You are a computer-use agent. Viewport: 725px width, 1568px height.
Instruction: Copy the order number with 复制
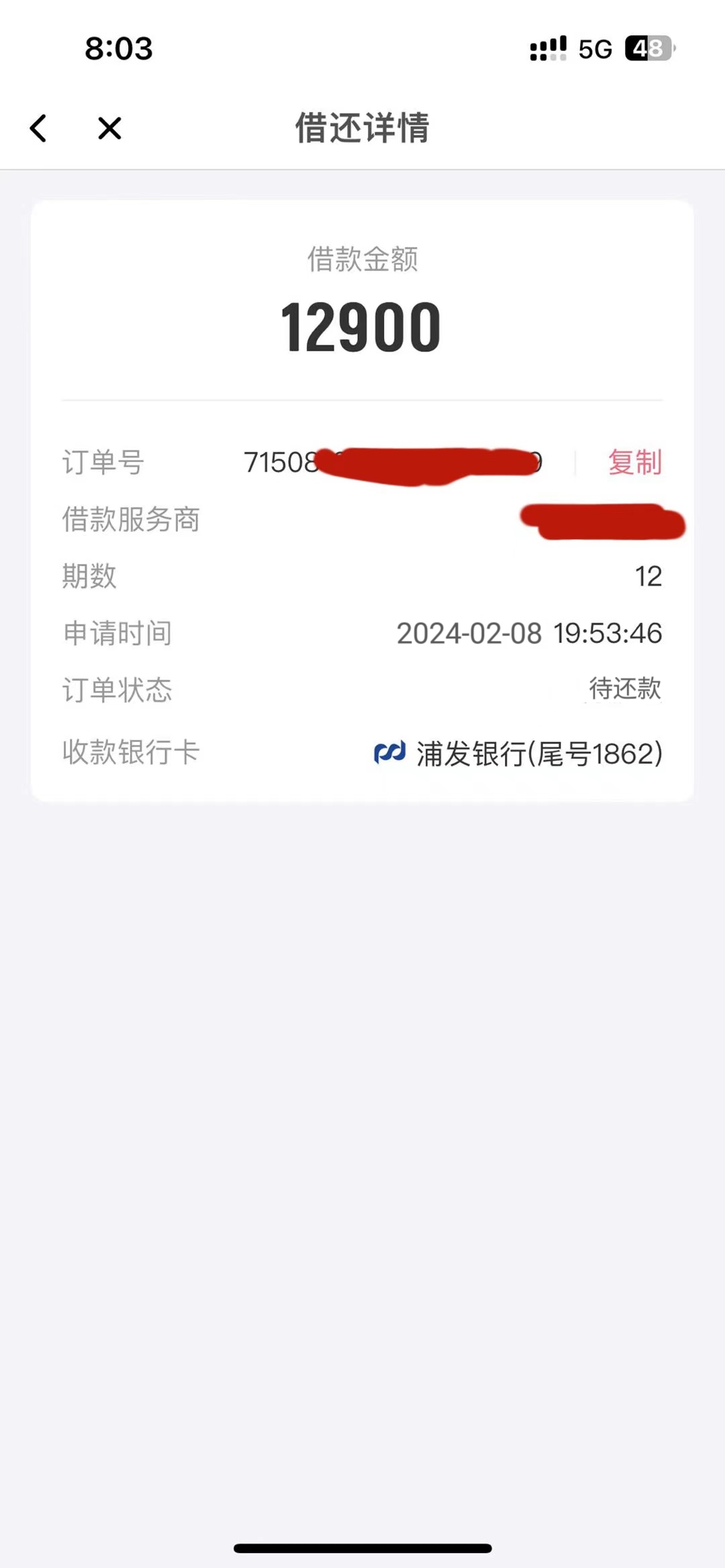634,462
